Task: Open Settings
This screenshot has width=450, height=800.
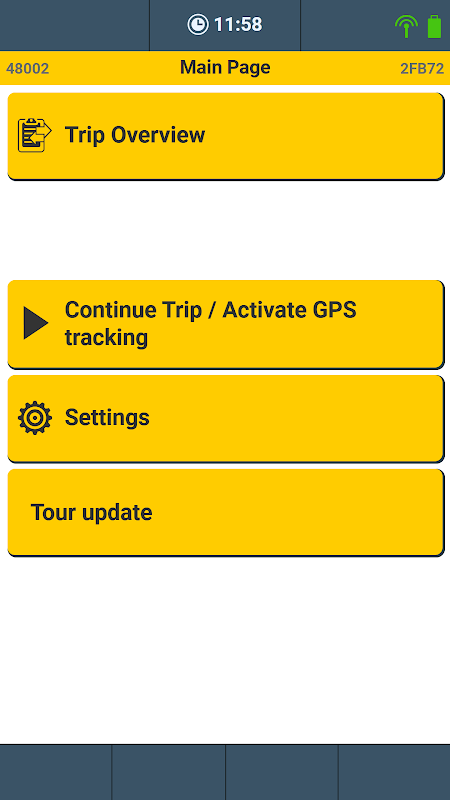Action: [x=225, y=418]
